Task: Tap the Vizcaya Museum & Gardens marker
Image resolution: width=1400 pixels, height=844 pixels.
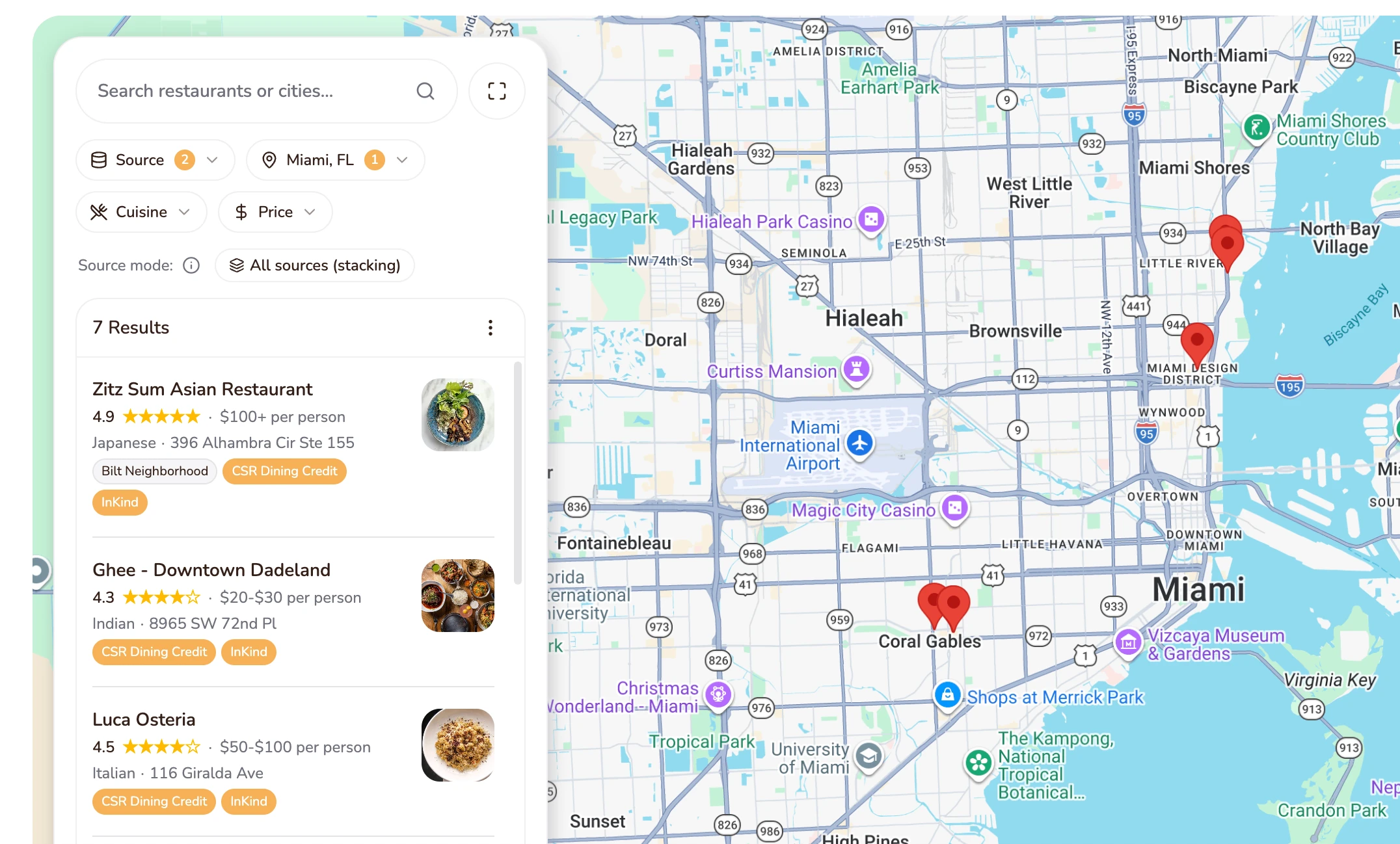Action: click(x=1128, y=642)
